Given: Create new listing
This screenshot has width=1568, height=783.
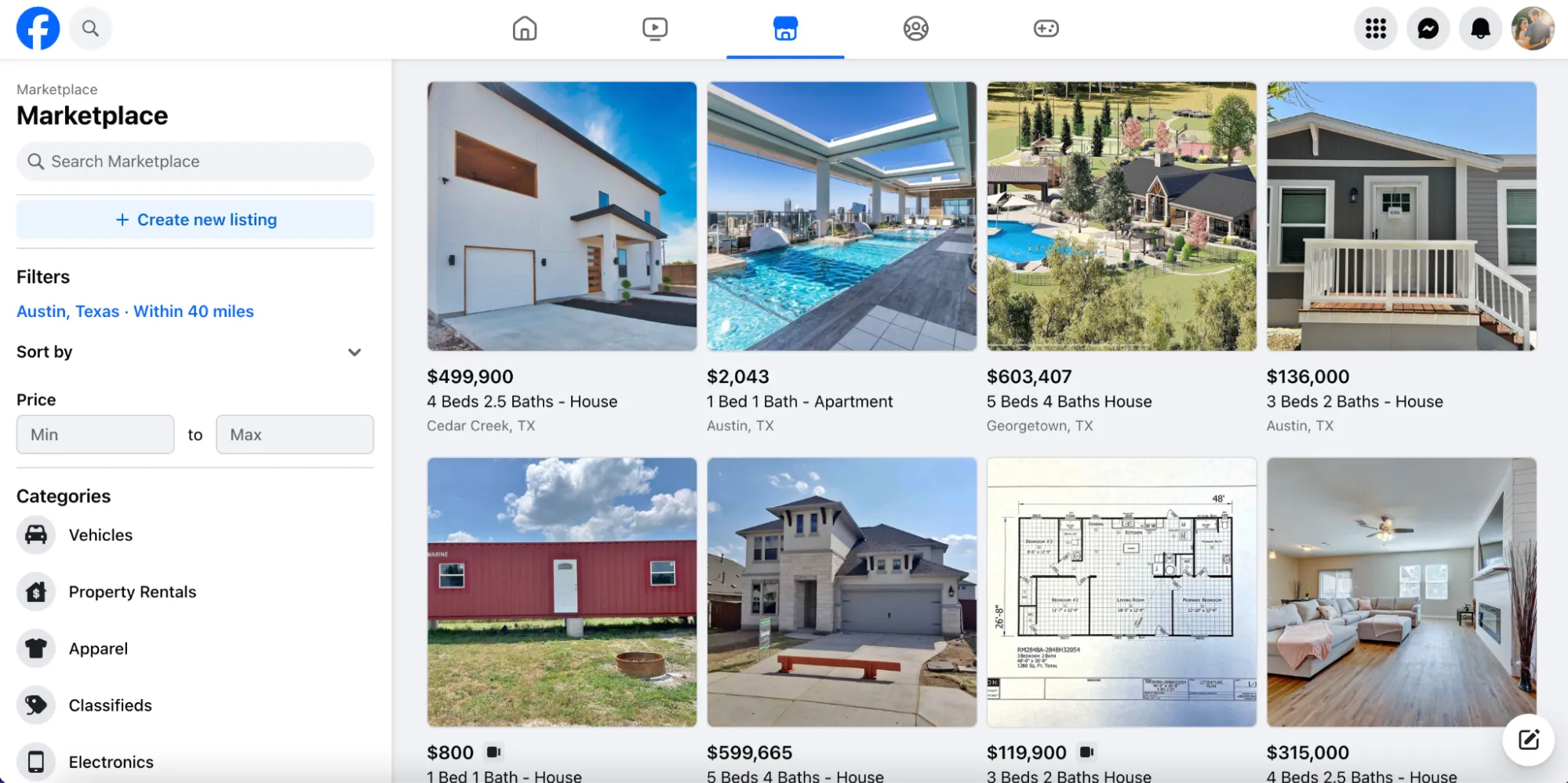Looking at the screenshot, I should pos(195,220).
